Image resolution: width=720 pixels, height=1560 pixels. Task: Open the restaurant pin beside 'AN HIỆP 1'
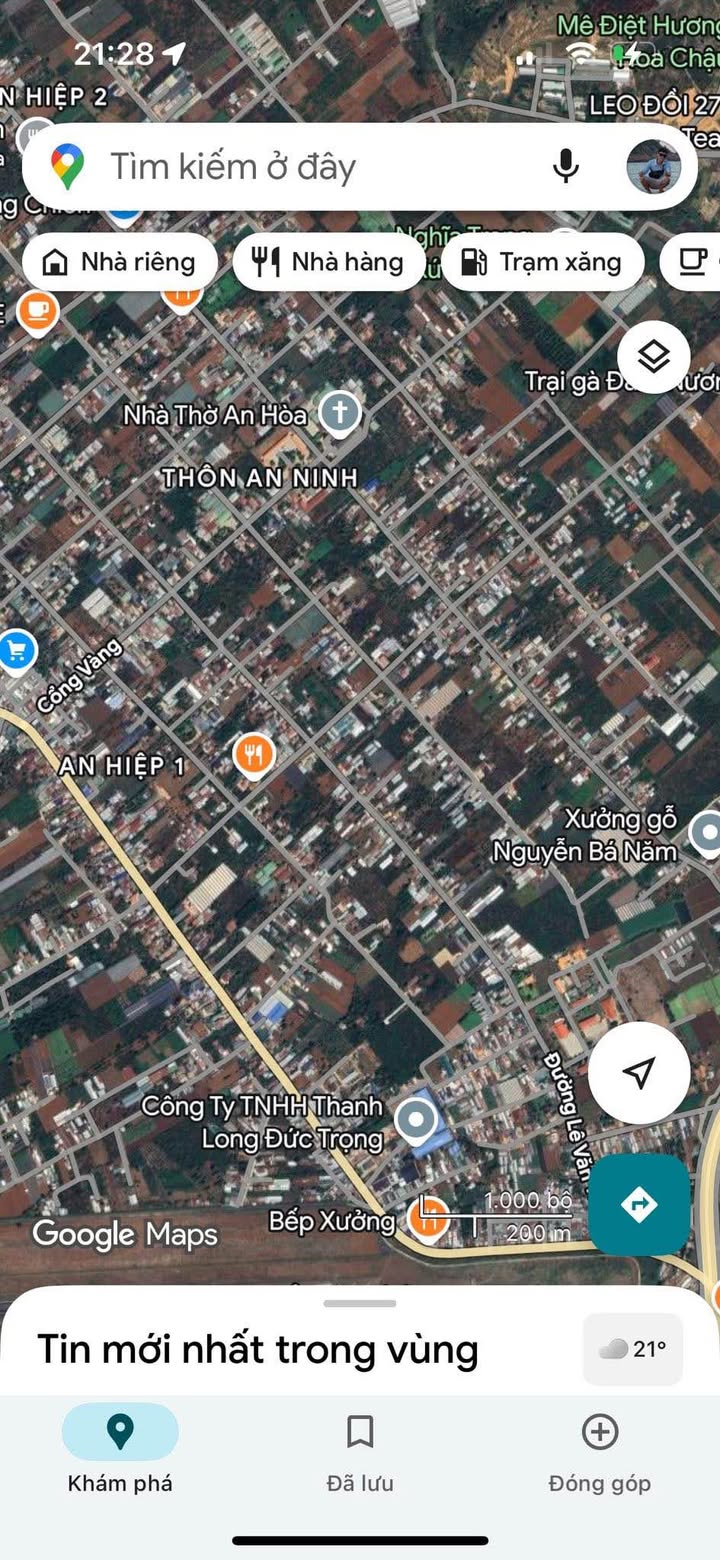[254, 753]
